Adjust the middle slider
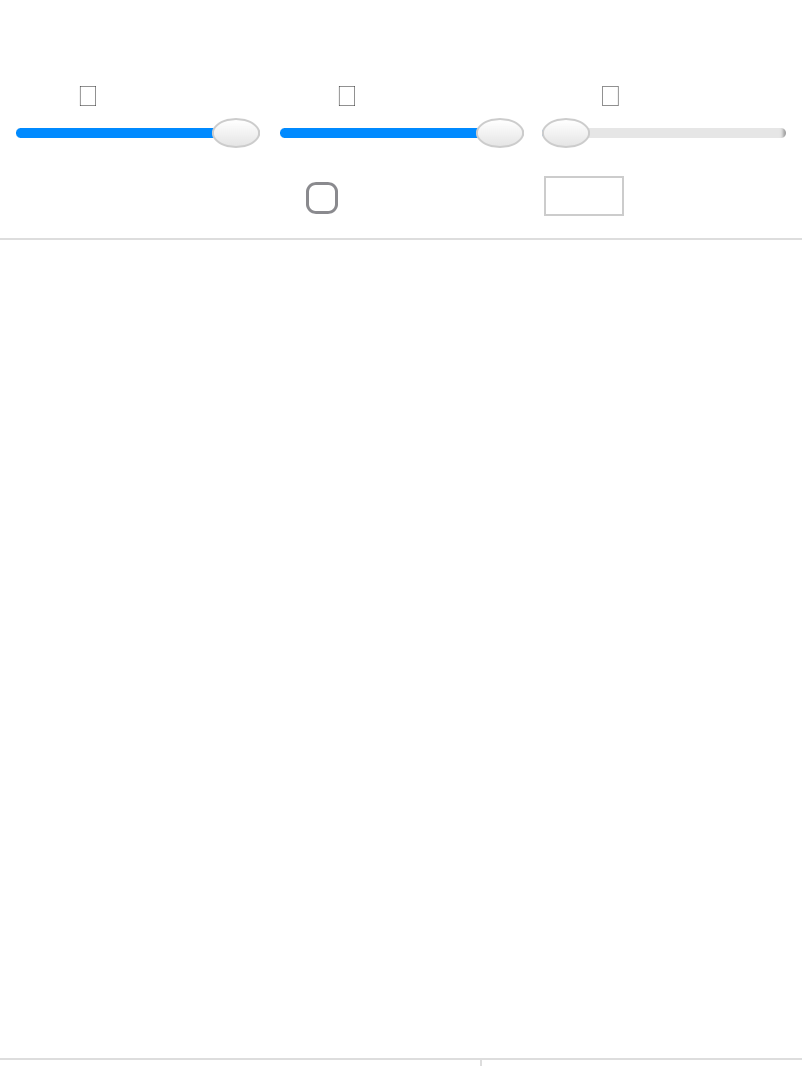The width and height of the screenshot is (802, 1066). point(500,133)
